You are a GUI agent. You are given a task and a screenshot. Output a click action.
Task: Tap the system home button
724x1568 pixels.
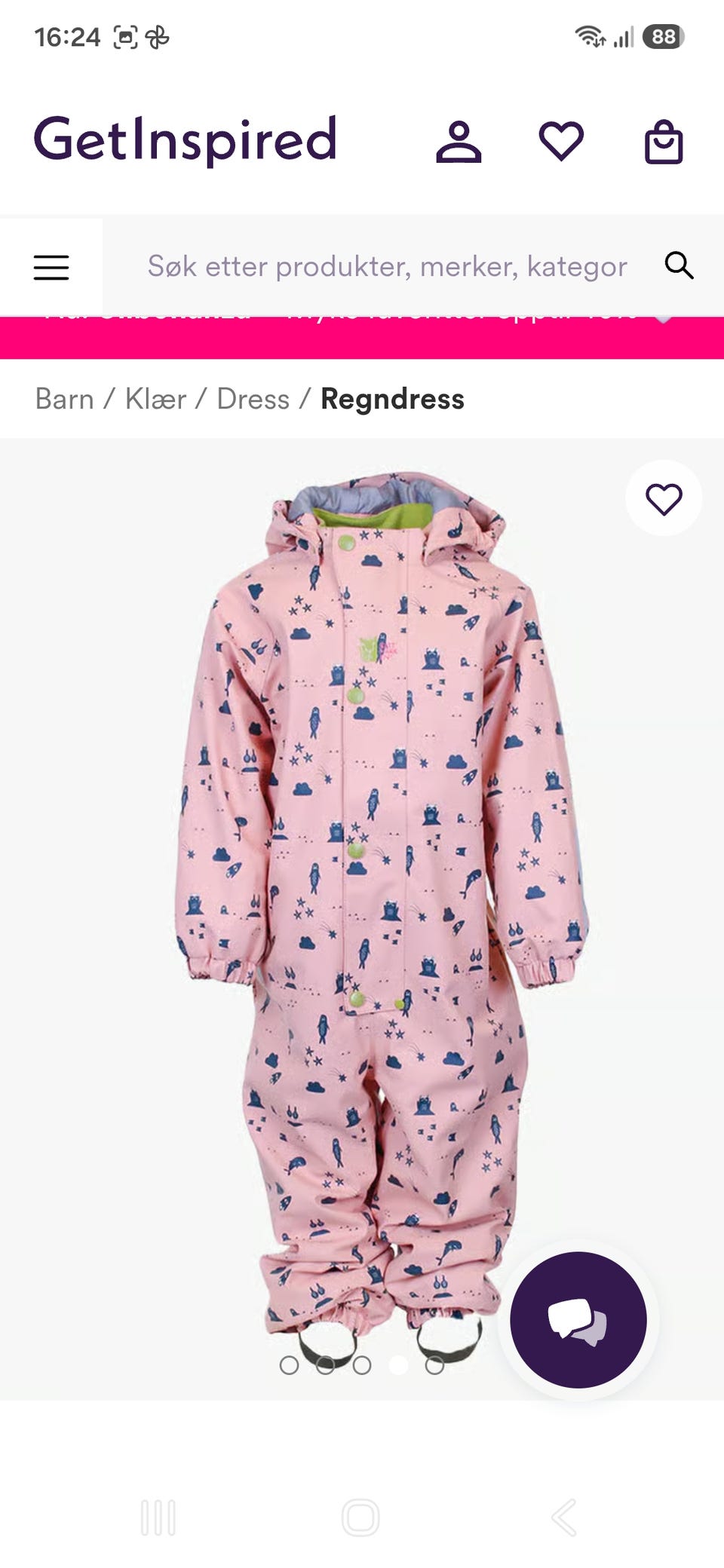360,1517
